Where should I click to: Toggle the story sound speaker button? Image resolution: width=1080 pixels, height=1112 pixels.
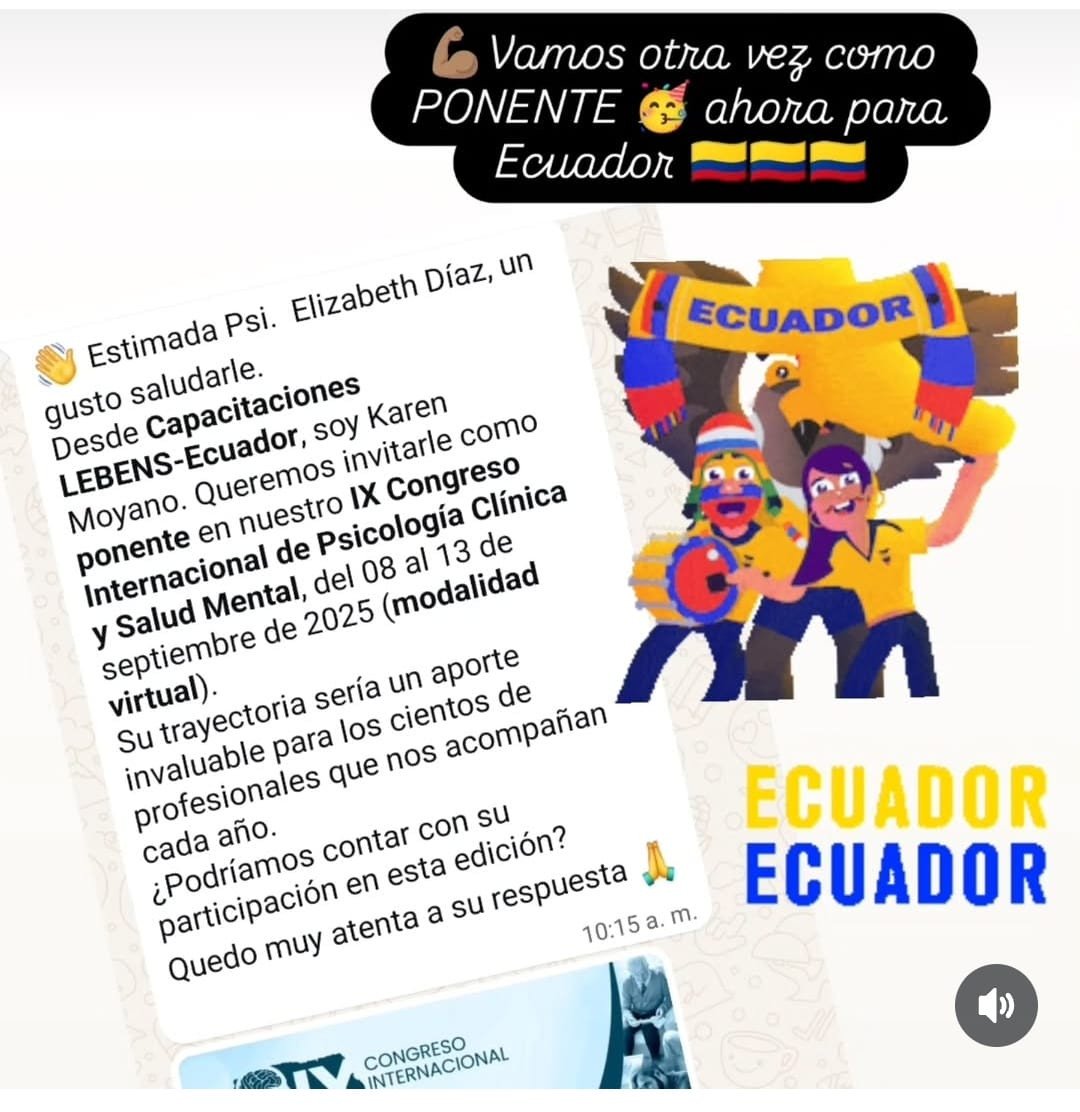(x=996, y=1005)
